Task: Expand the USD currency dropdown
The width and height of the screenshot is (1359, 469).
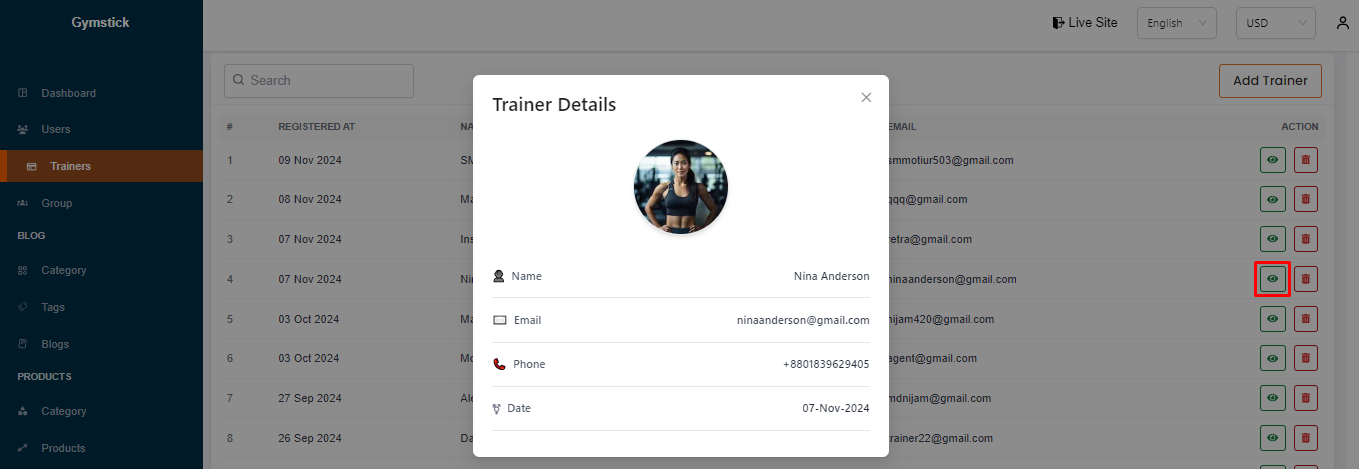Action: 1275,23
